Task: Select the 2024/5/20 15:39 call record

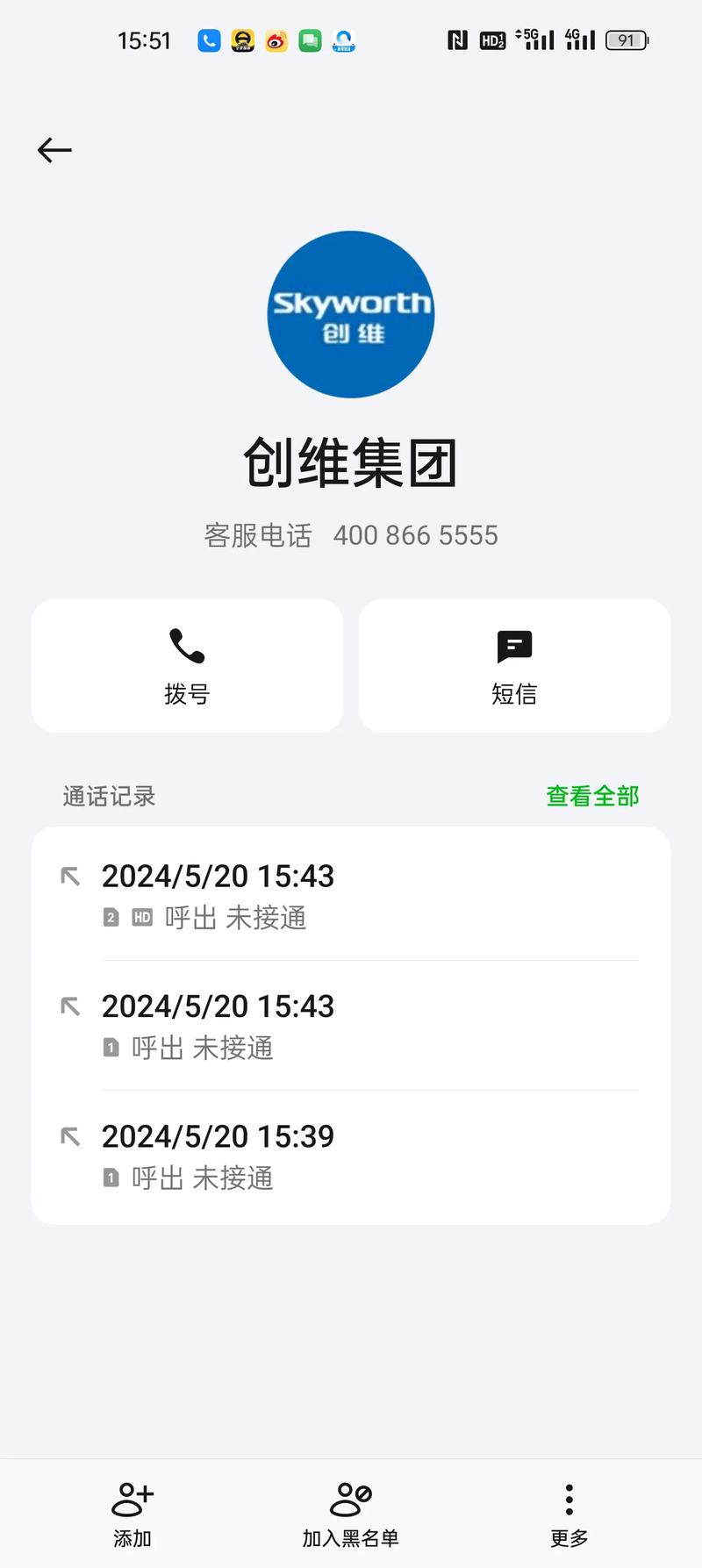Action: coord(218,1136)
